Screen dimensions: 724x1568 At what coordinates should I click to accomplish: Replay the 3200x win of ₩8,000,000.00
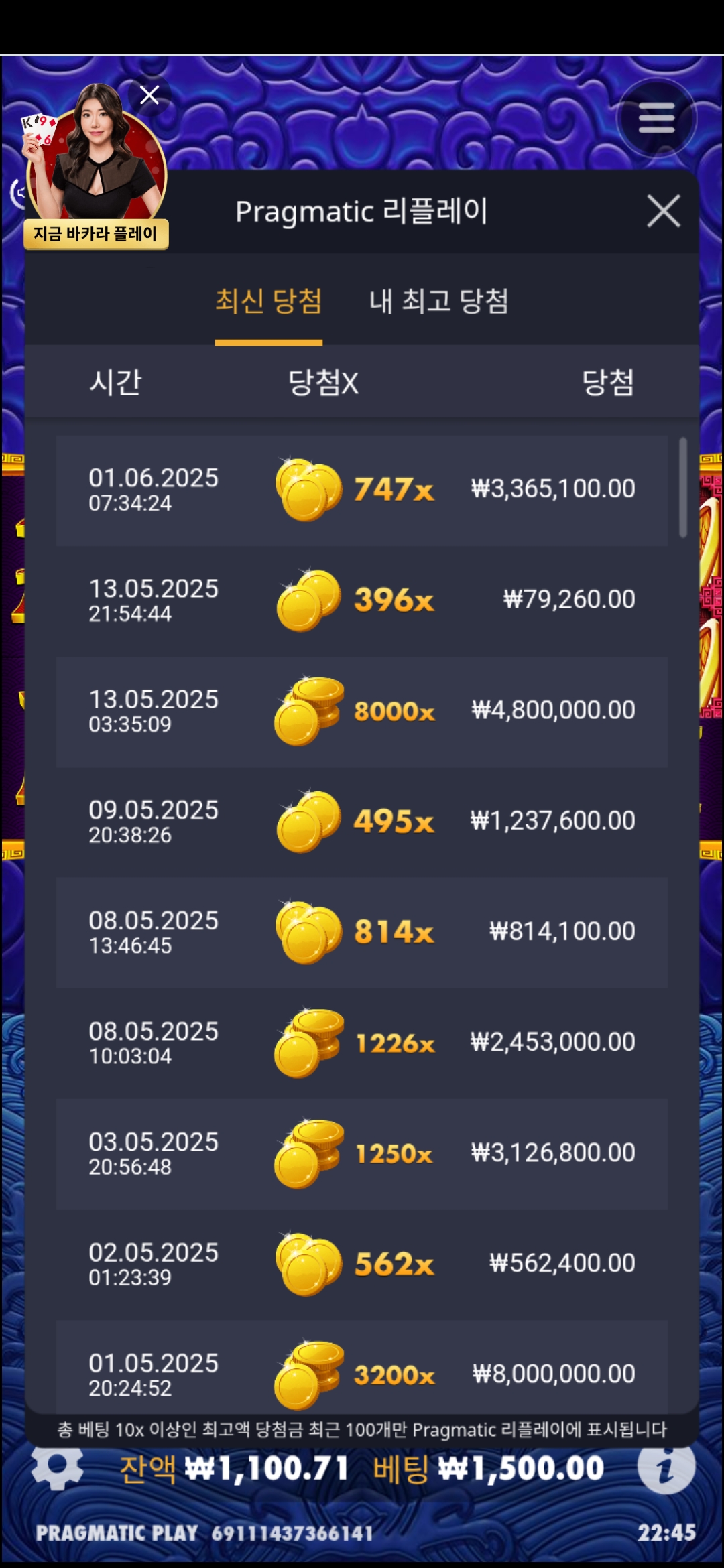(x=362, y=1366)
